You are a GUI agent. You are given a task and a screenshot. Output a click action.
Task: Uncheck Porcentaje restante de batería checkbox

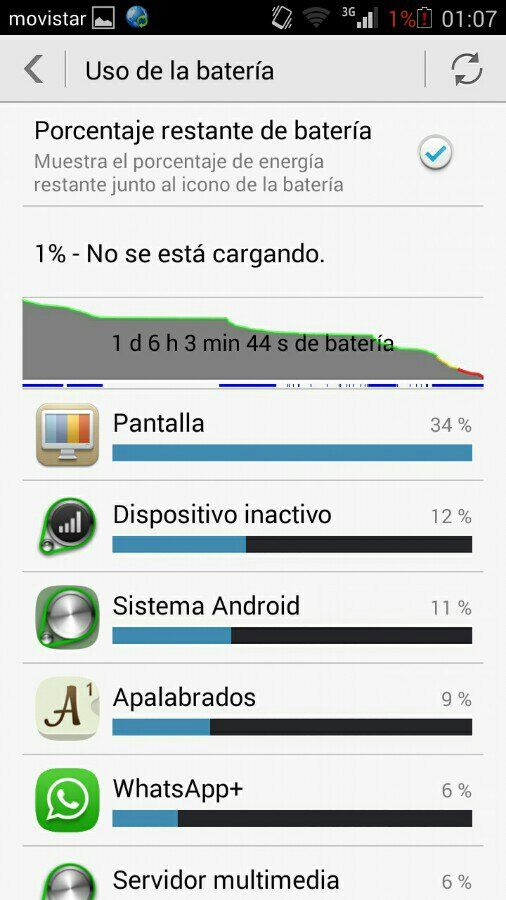coord(435,152)
